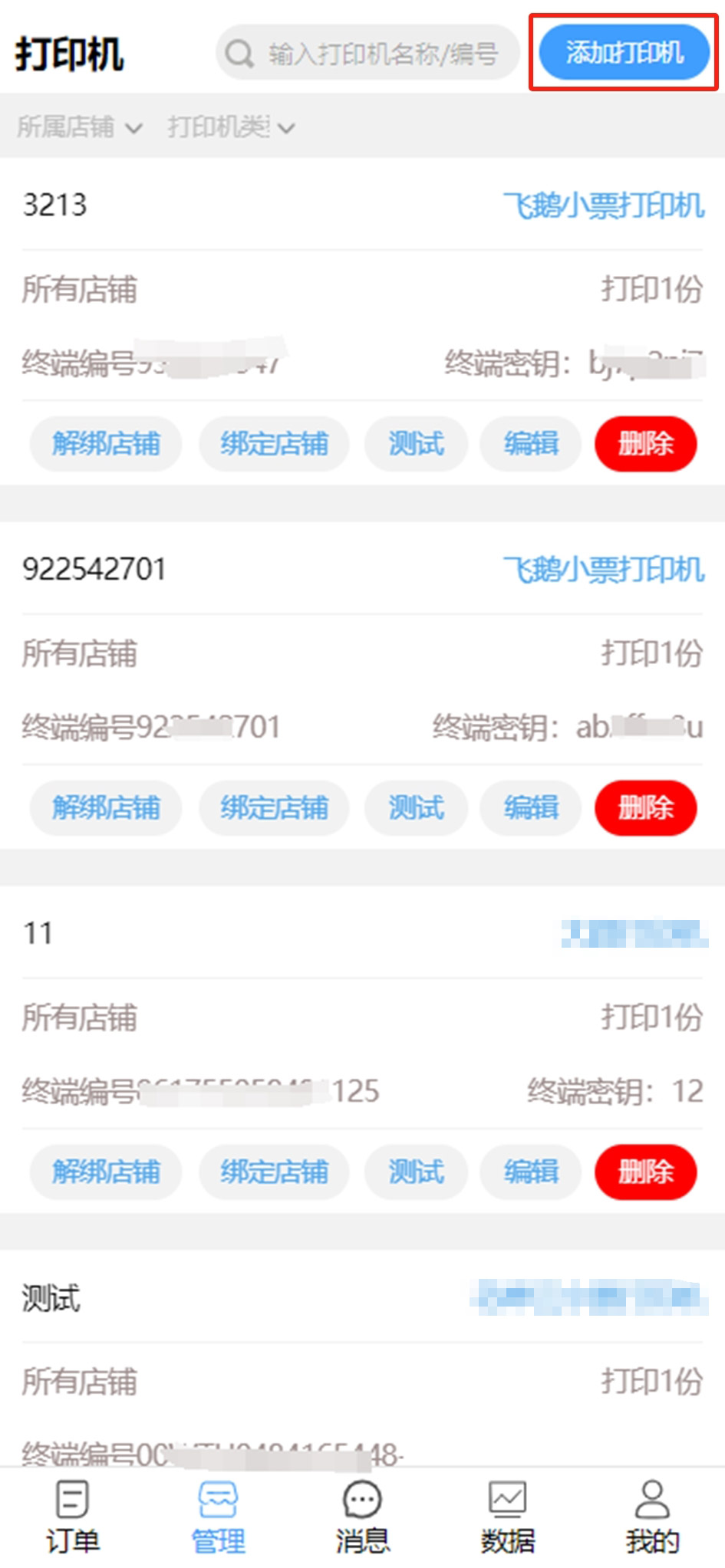Delete printer 922542701
The image size is (725, 1568).
645,807
